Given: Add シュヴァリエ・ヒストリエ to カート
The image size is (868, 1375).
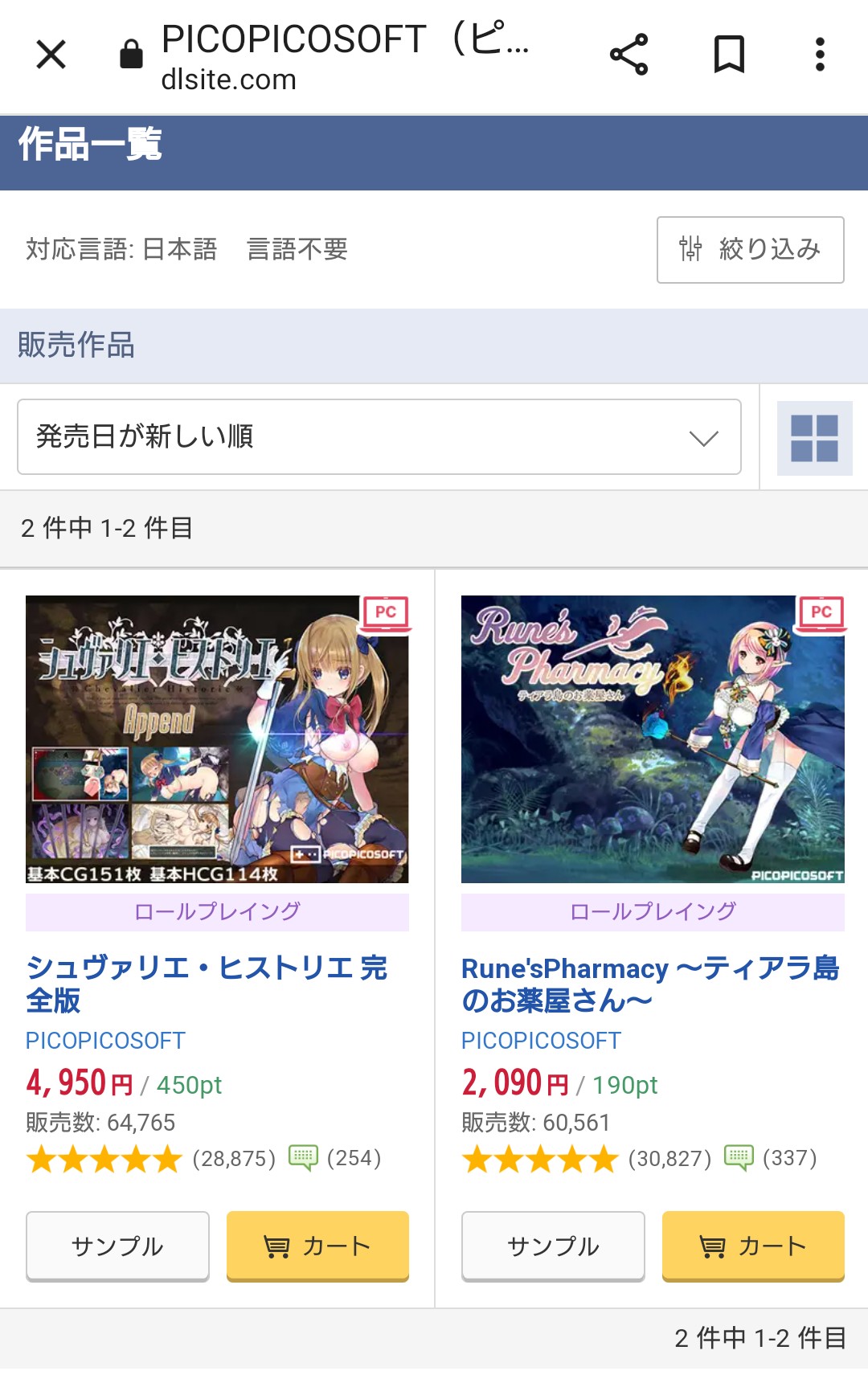Looking at the screenshot, I should [x=317, y=1246].
